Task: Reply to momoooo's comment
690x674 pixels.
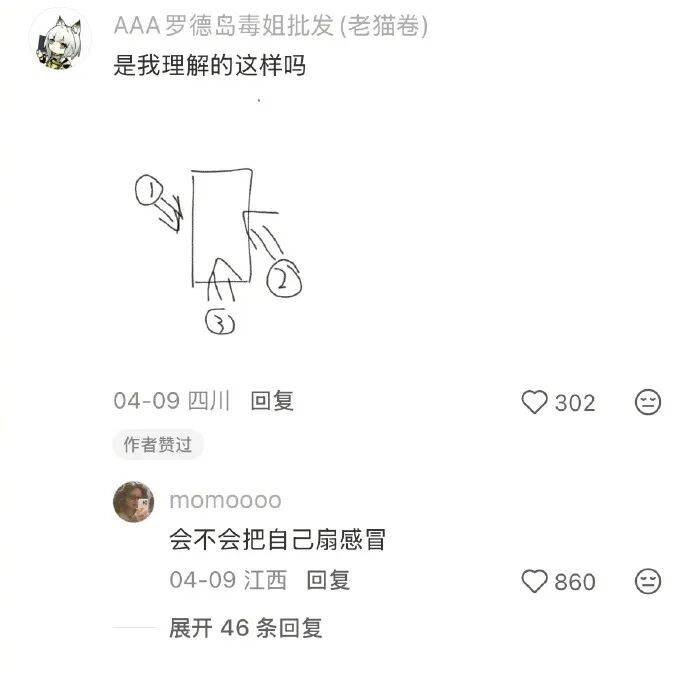Action: coord(328,580)
